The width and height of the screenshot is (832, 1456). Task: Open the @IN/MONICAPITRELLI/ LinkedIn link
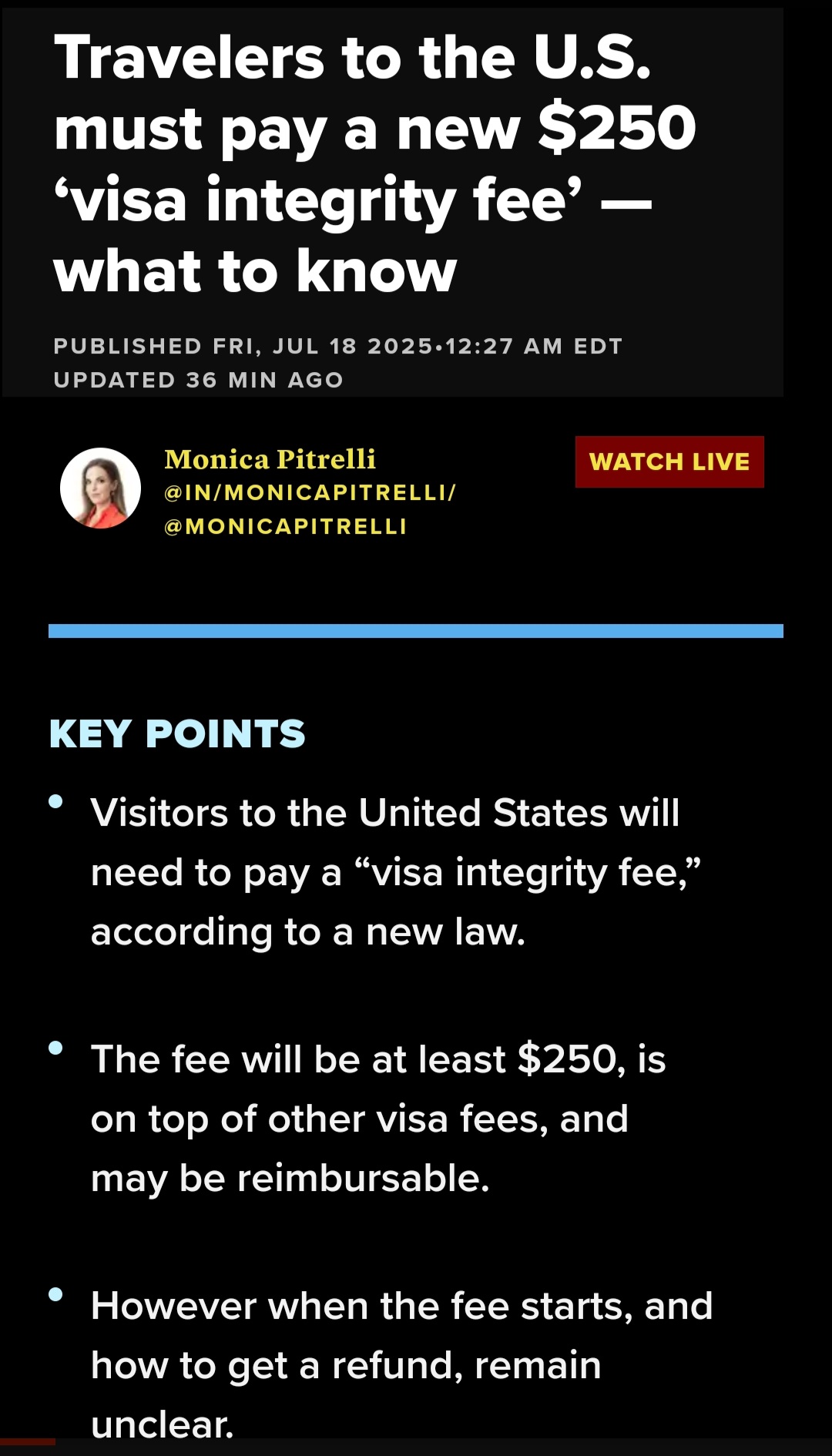point(310,493)
